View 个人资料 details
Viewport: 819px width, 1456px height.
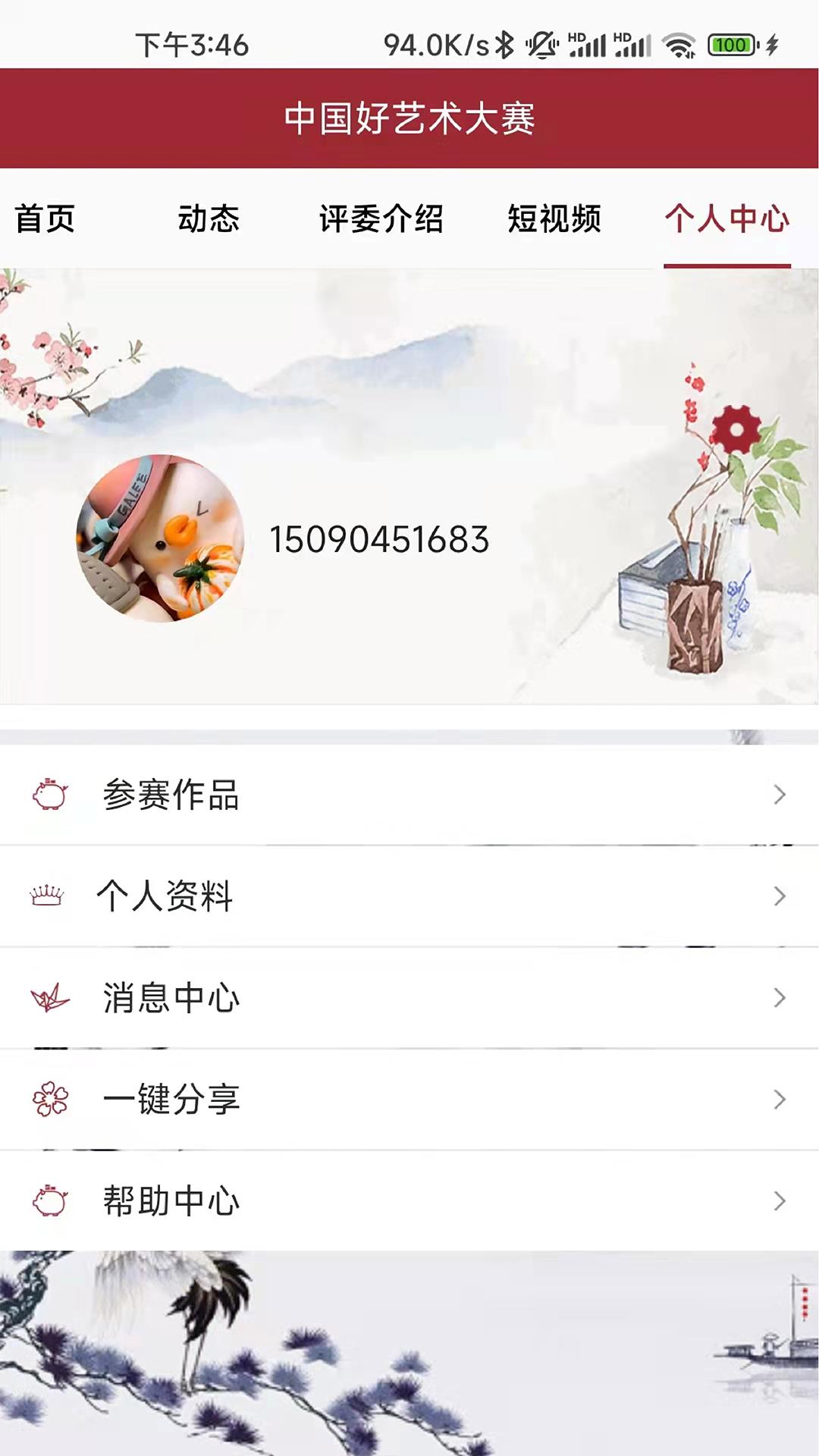click(409, 896)
